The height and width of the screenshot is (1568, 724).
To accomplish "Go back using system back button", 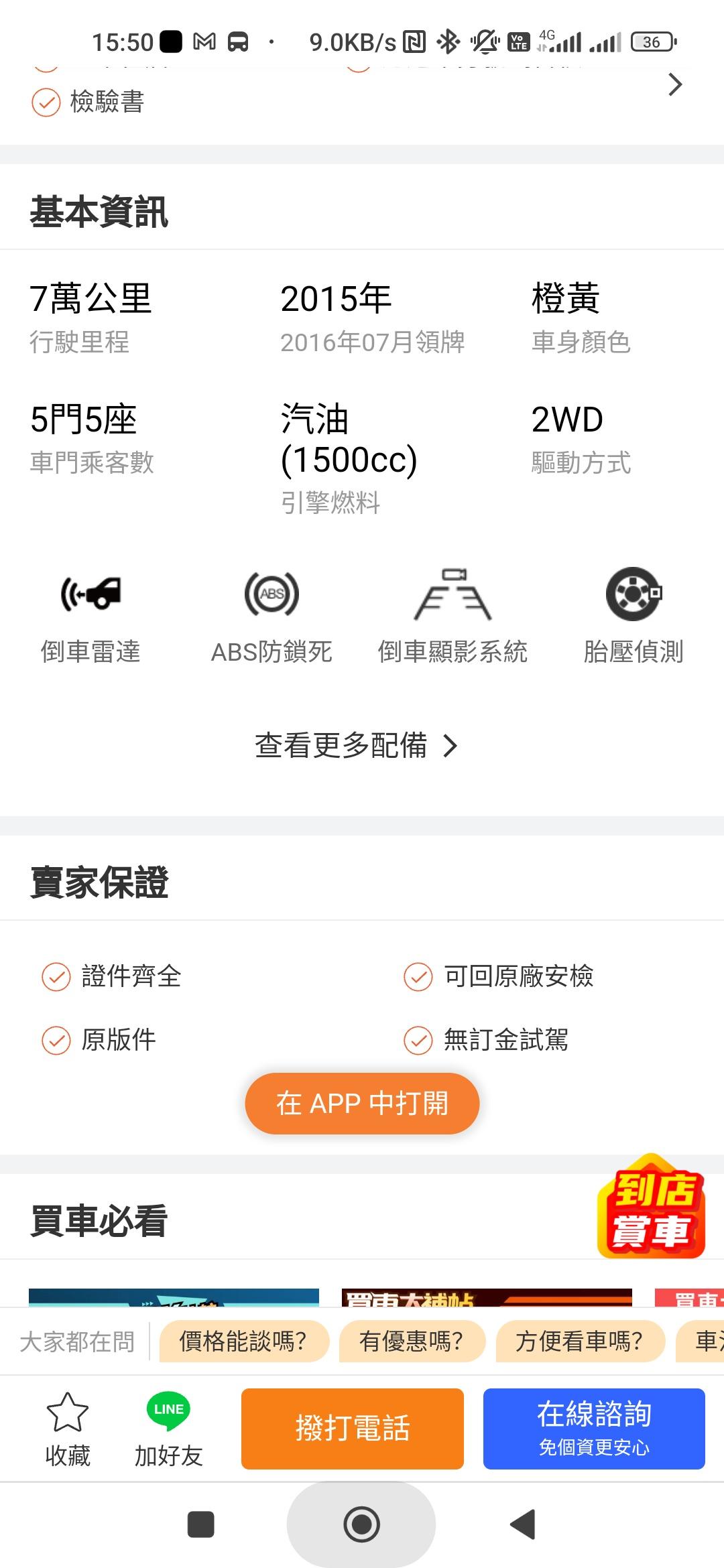I will click(x=522, y=1524).
